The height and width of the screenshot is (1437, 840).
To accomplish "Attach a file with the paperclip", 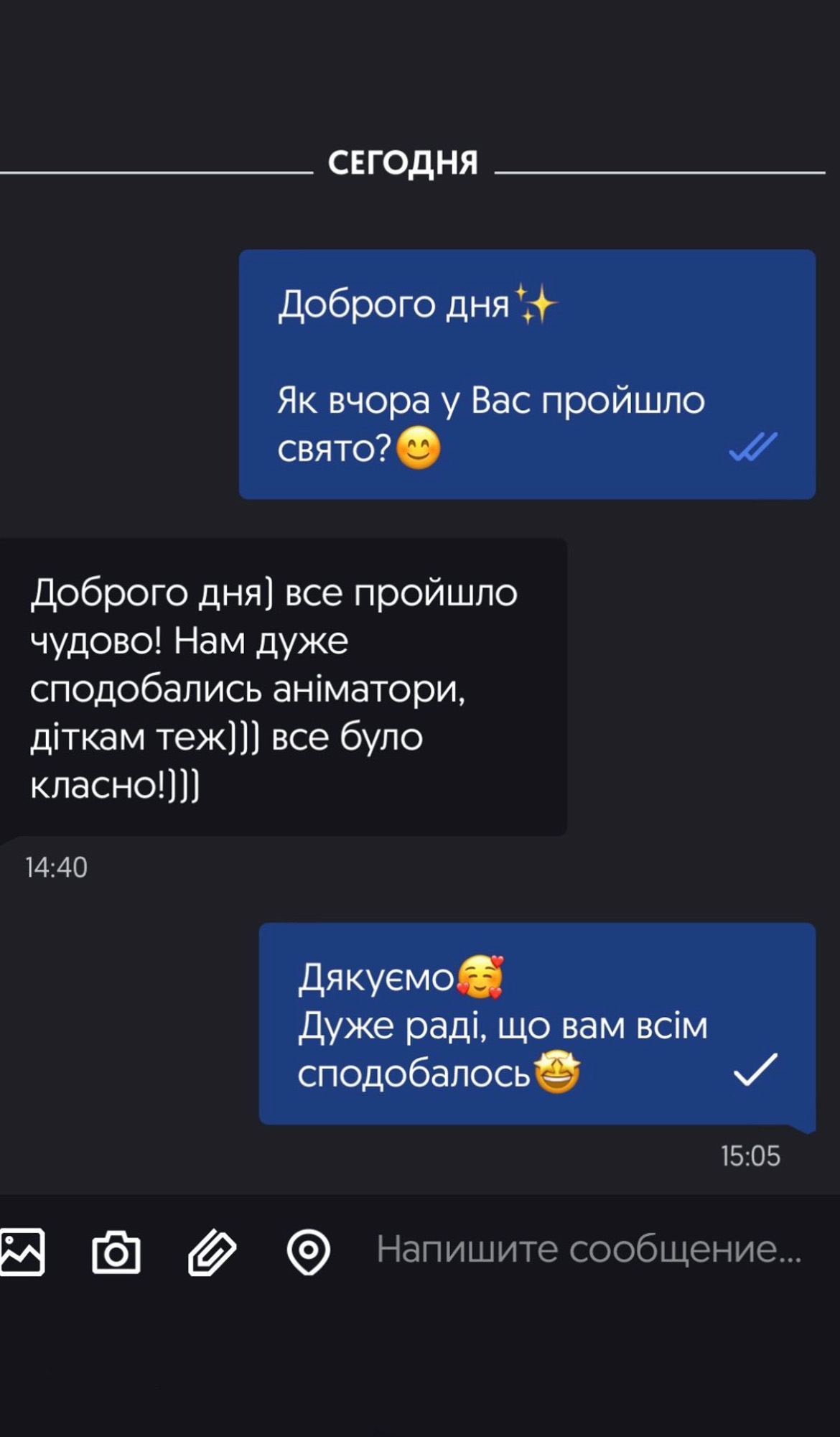I will [212, 1252].
